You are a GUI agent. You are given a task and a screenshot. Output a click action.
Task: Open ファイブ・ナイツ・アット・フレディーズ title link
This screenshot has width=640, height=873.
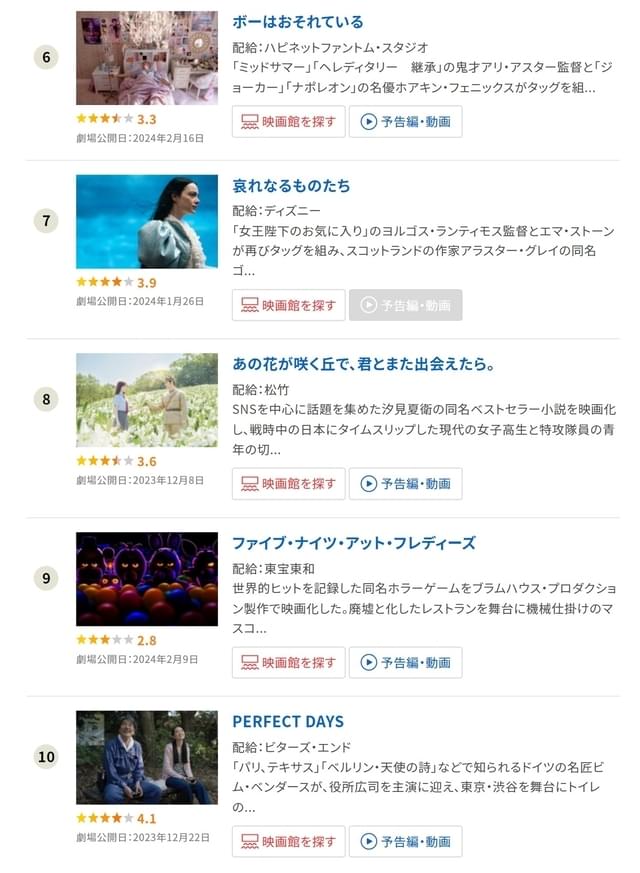(354, 543)
